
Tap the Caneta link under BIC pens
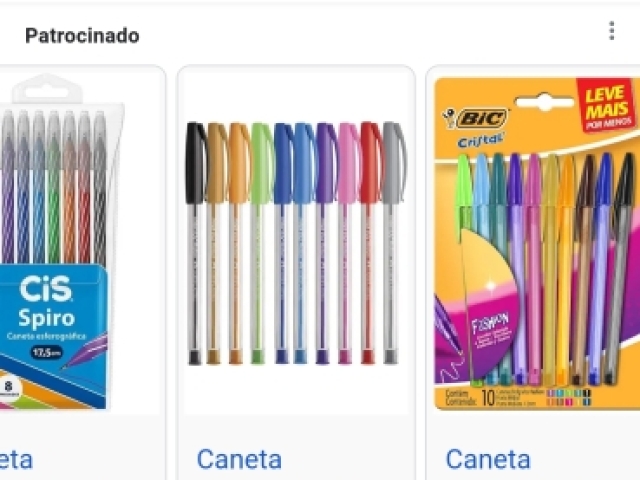click(488, 459)
